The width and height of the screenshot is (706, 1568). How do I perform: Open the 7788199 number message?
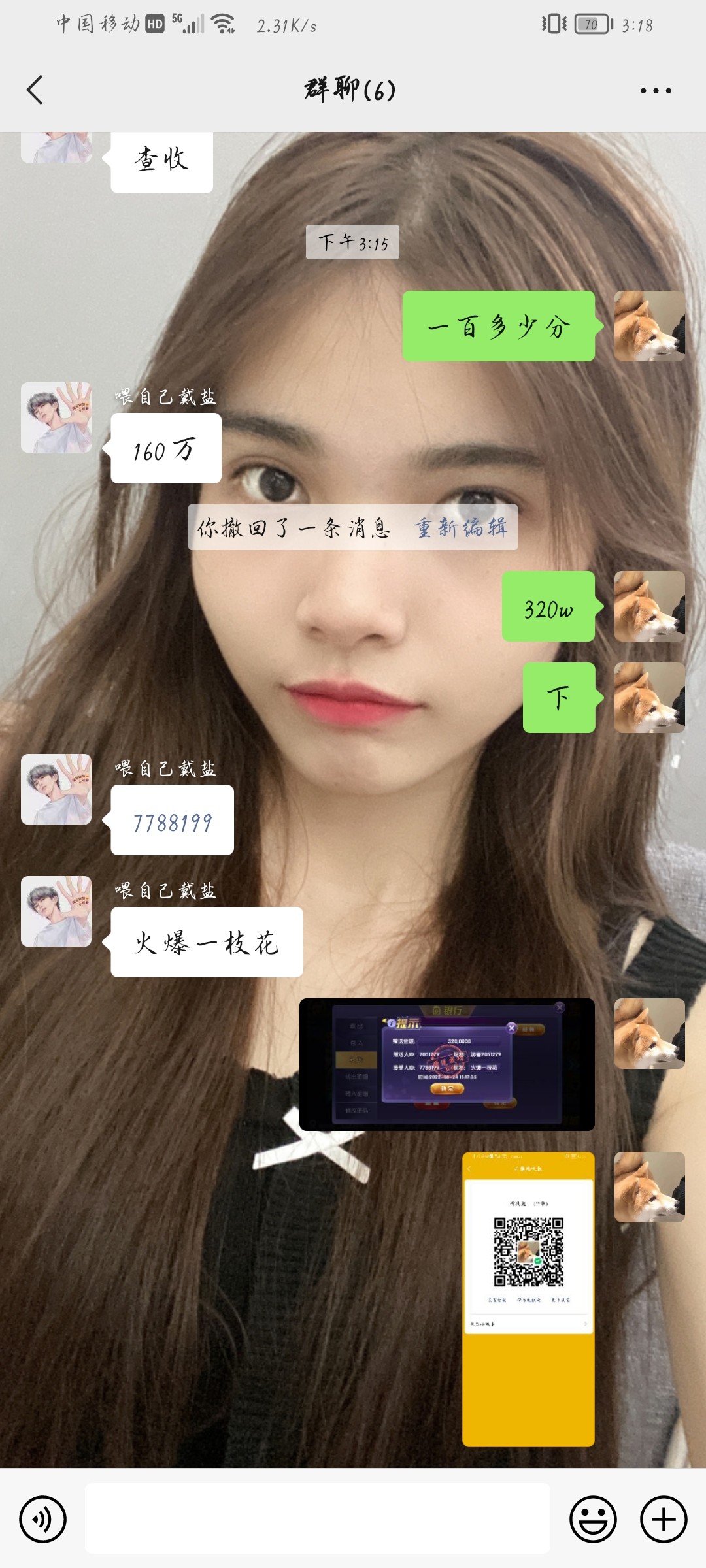click(172, 821)
